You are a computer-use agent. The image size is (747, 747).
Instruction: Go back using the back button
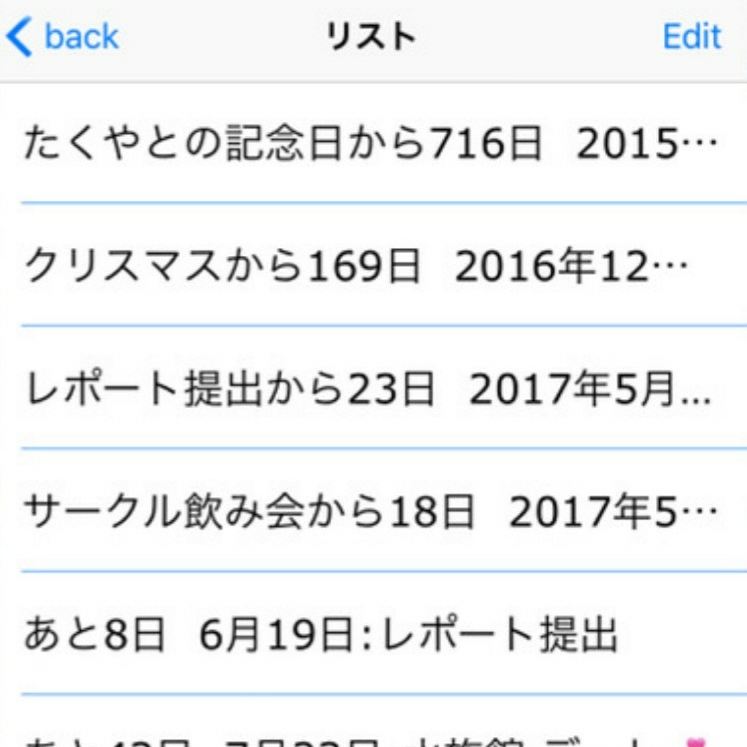point(62,38)
